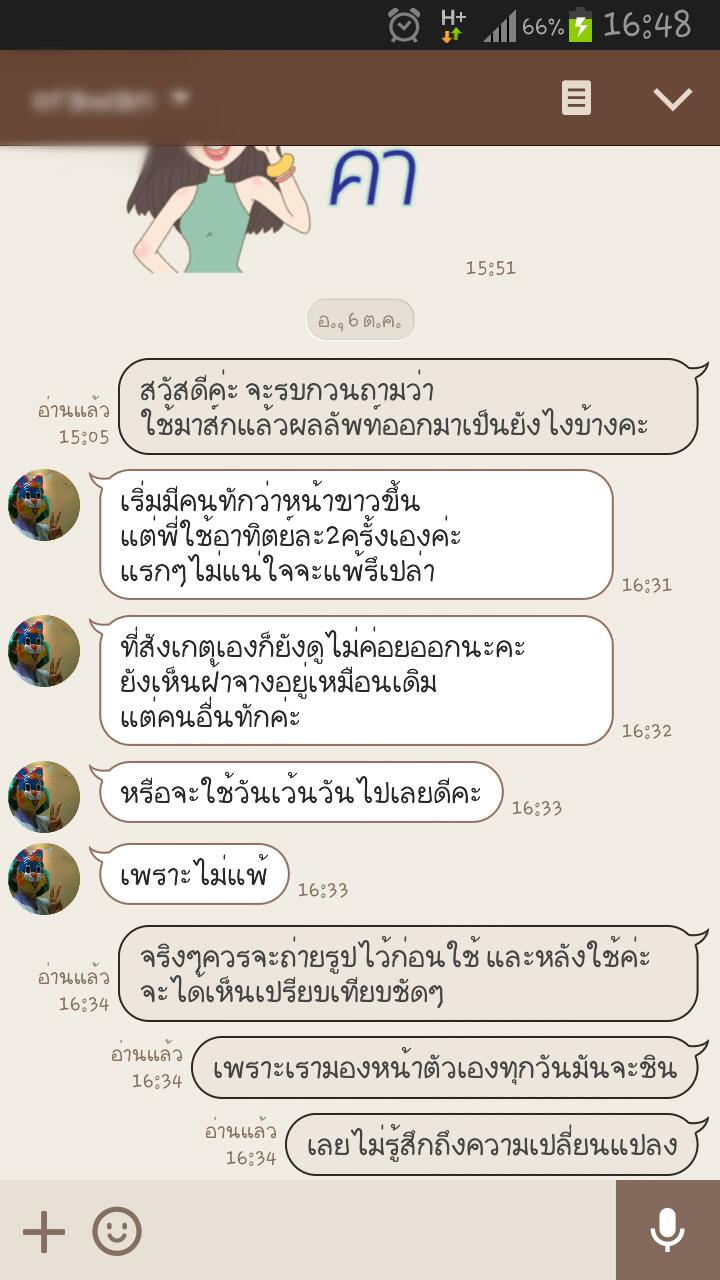The height and width of the screenshot is (1280, 720).
Task: Expand the chat options chevron menu
Action: point(672,98)
